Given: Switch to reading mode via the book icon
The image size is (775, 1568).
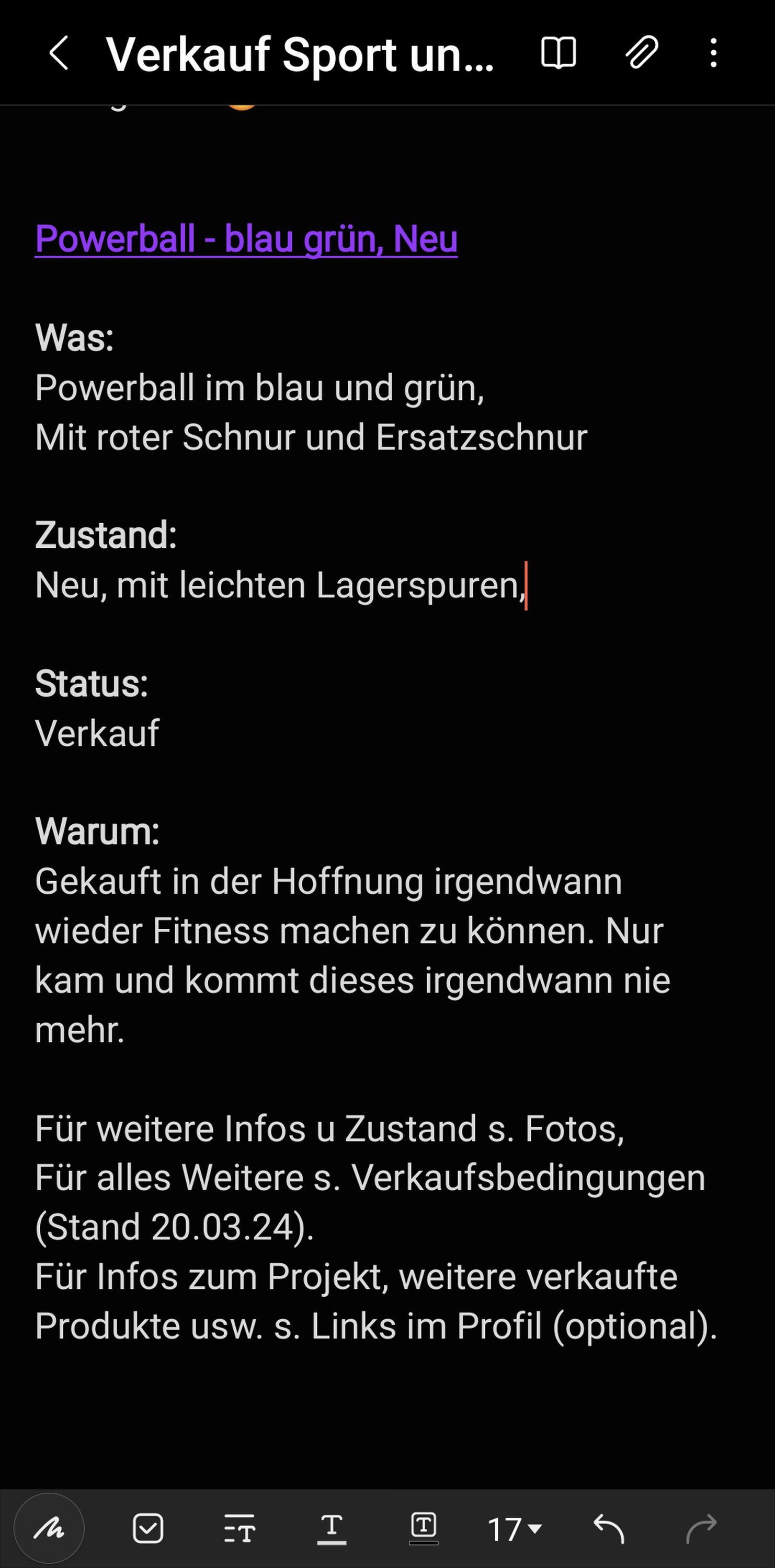Looking at the screenshot, I should pos(559,53).
